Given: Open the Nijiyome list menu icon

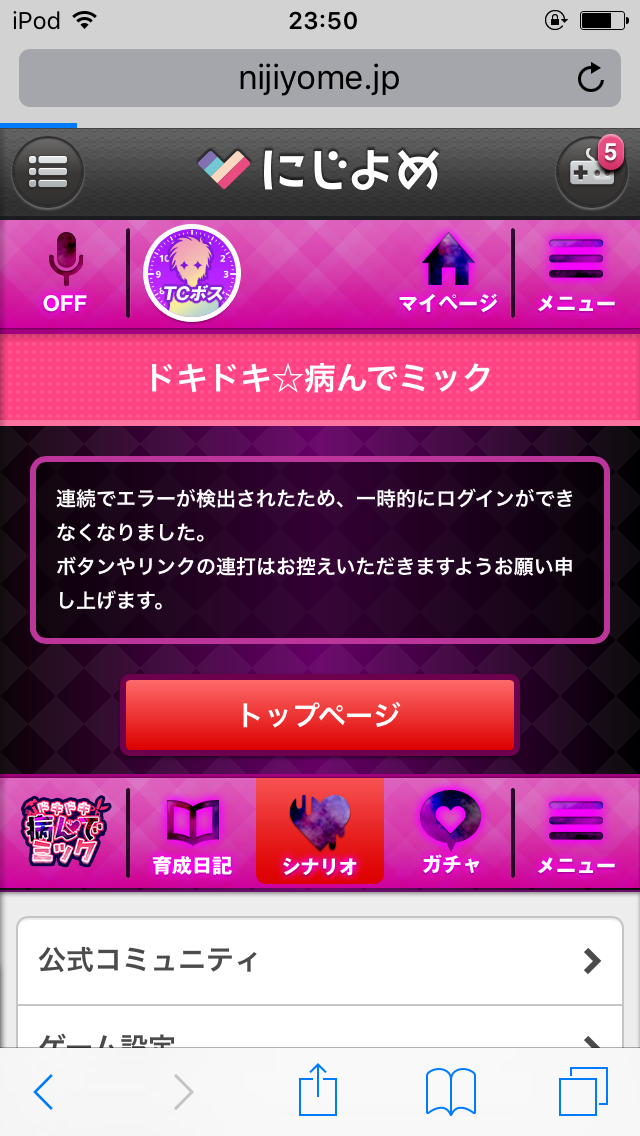Looking at the screenshot, I should [x=48, y=173].
